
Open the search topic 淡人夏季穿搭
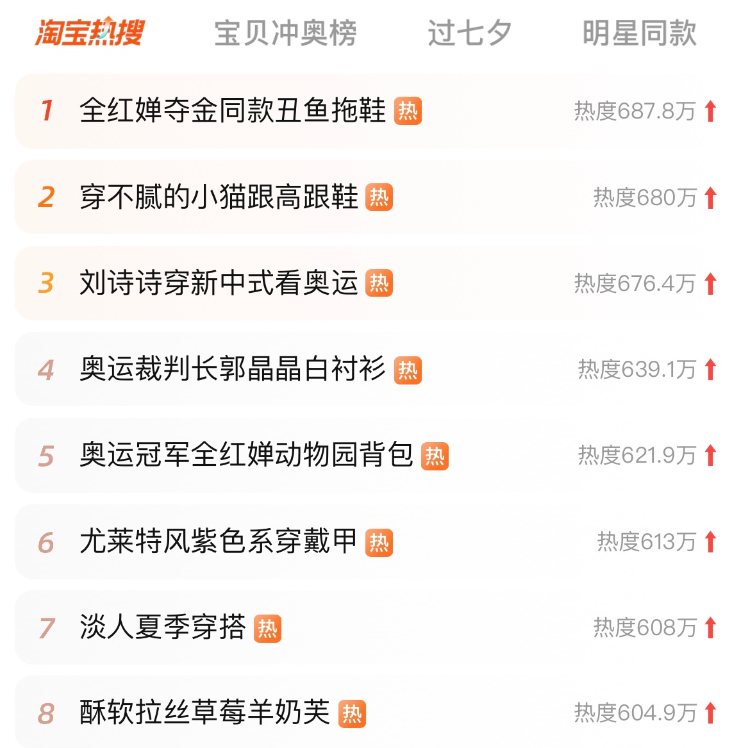pos(158,628)
